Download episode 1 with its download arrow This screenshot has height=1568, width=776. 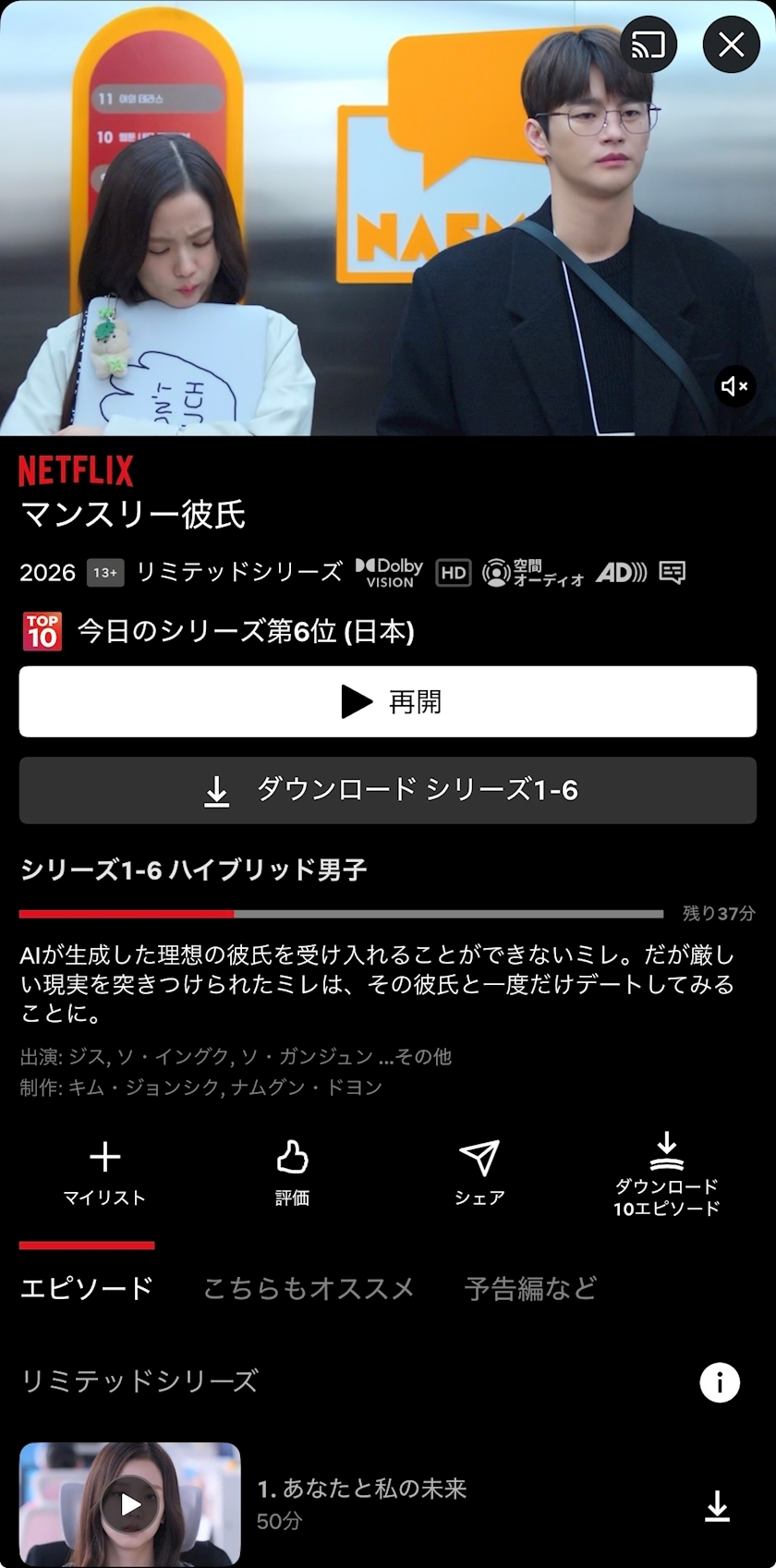pos(718,1505)
